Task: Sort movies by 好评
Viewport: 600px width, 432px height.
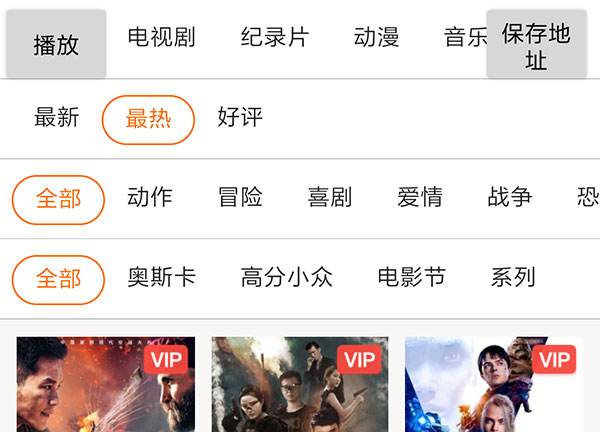Action: coord(240,117)
